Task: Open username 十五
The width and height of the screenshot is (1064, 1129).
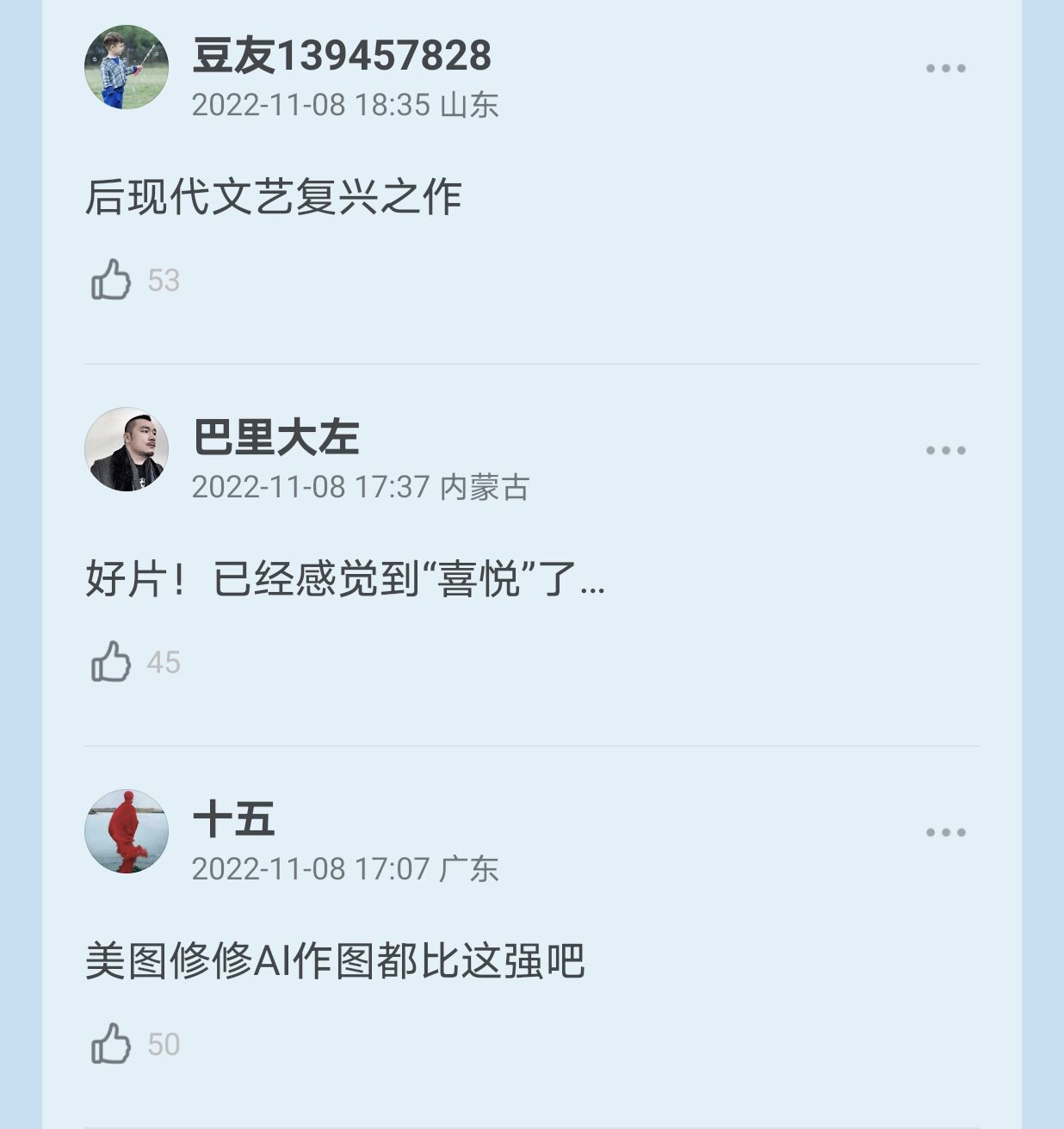Action: (233, 819)
